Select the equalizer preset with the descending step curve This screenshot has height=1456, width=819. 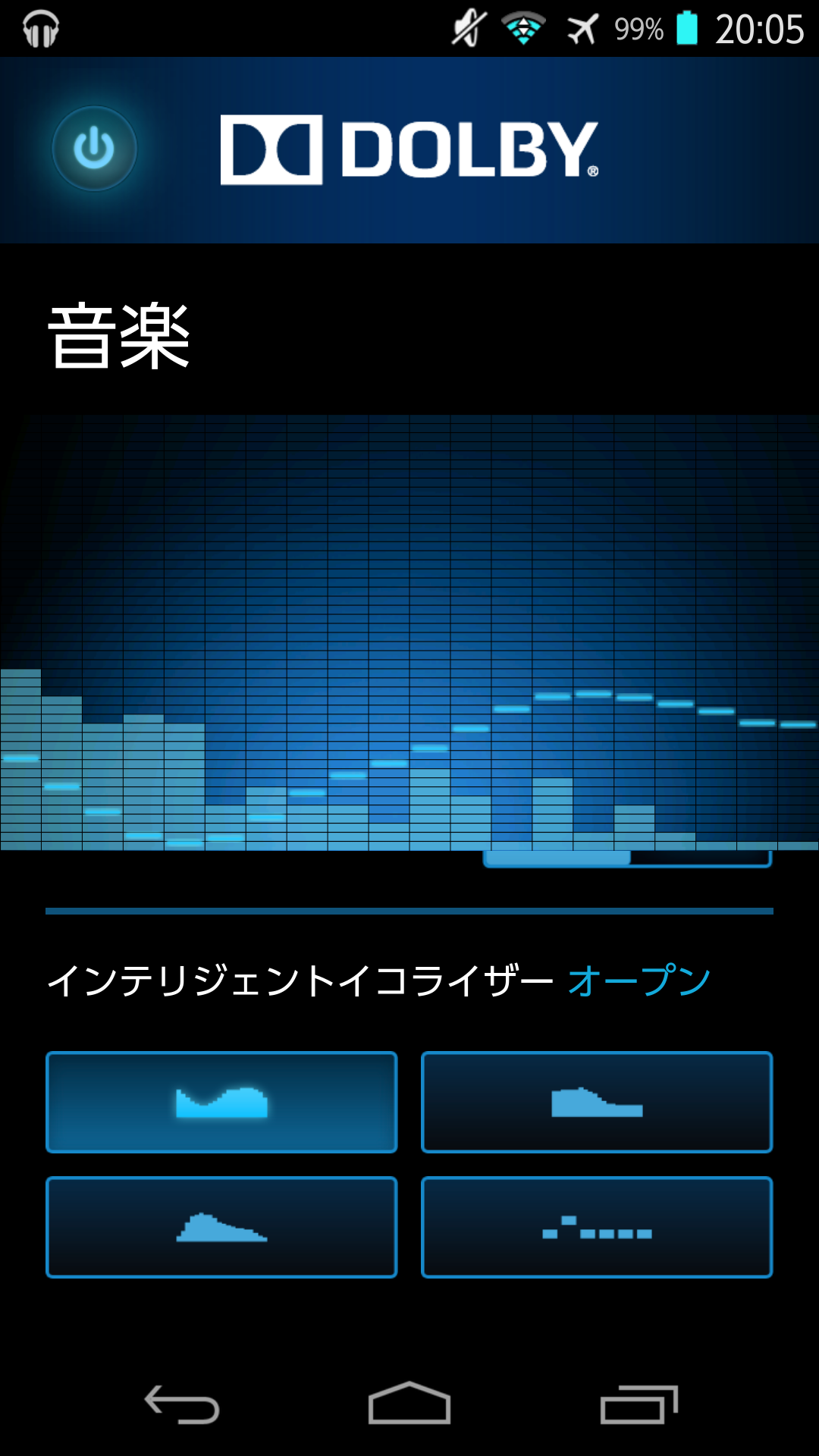(597, 1102)
